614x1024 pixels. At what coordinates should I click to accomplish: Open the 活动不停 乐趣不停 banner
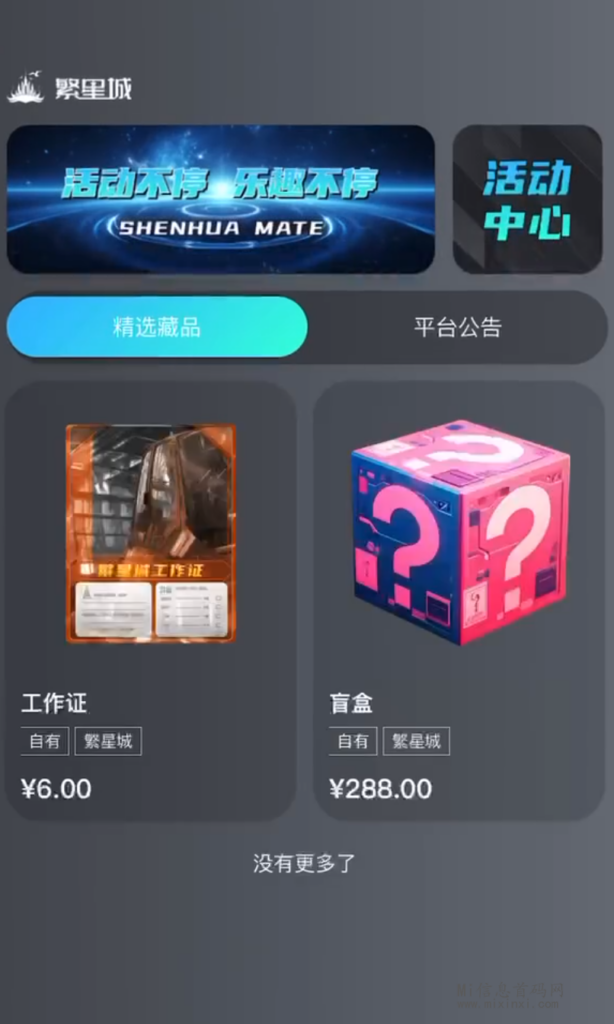(220, 199)
